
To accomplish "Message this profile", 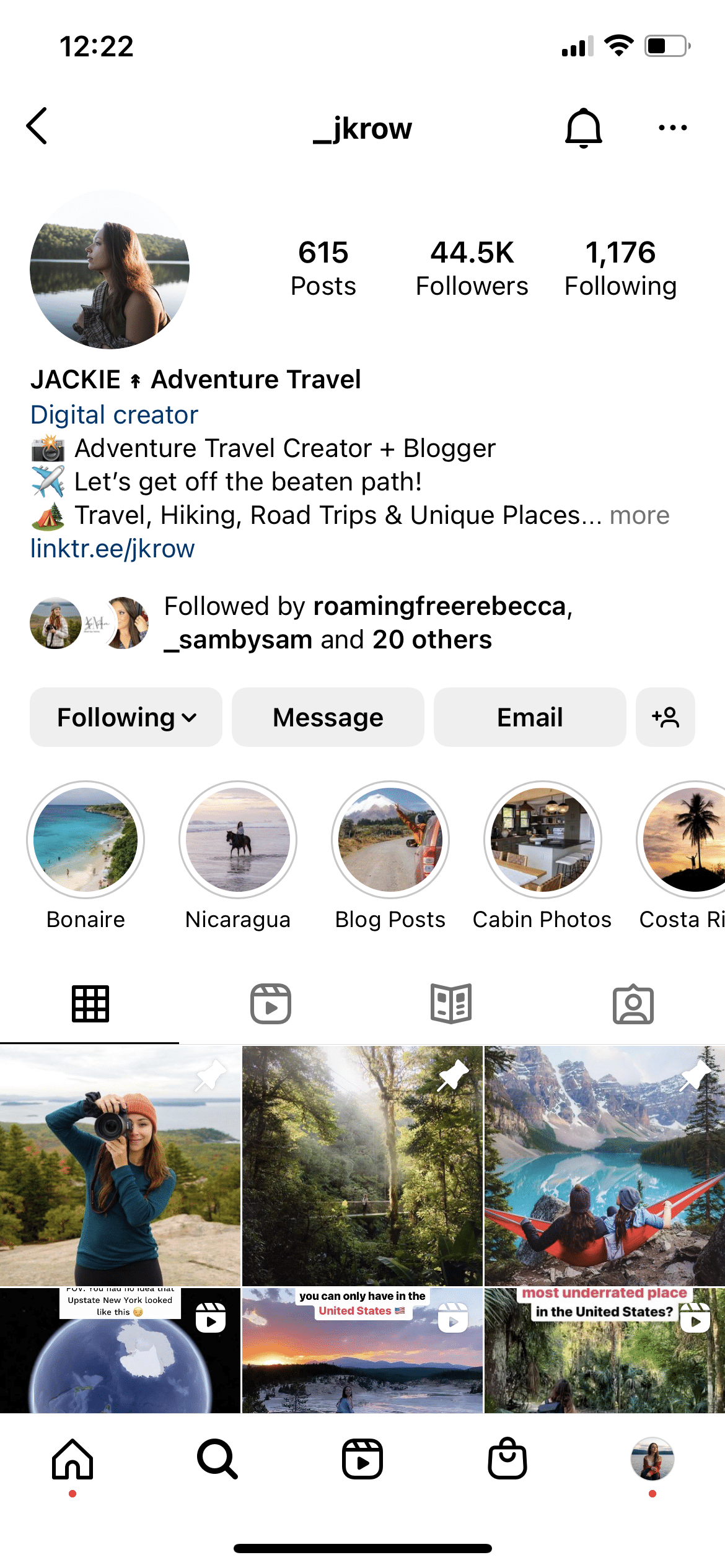I will [328, 717].
